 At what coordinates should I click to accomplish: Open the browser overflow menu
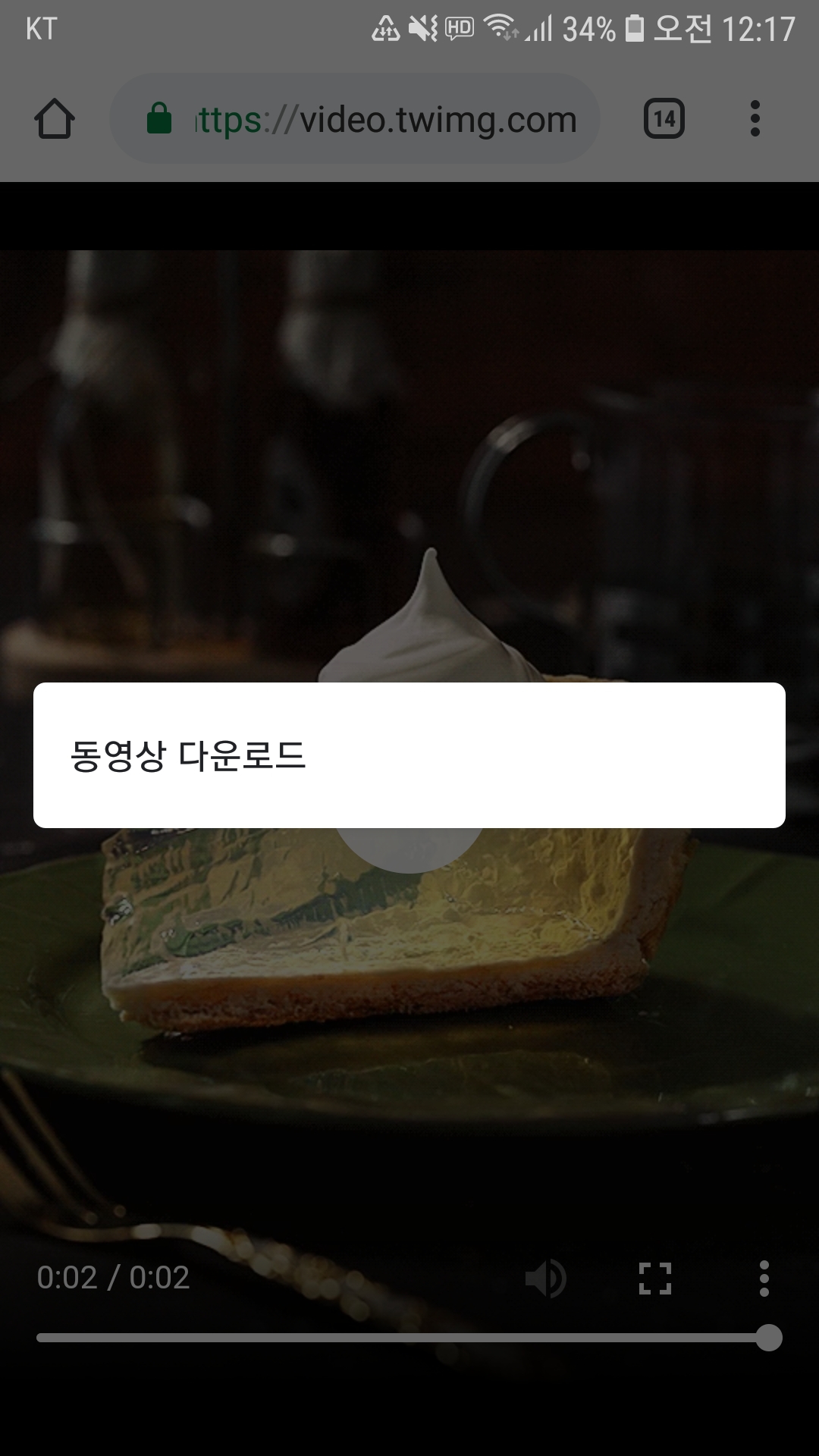click(755, 119)
